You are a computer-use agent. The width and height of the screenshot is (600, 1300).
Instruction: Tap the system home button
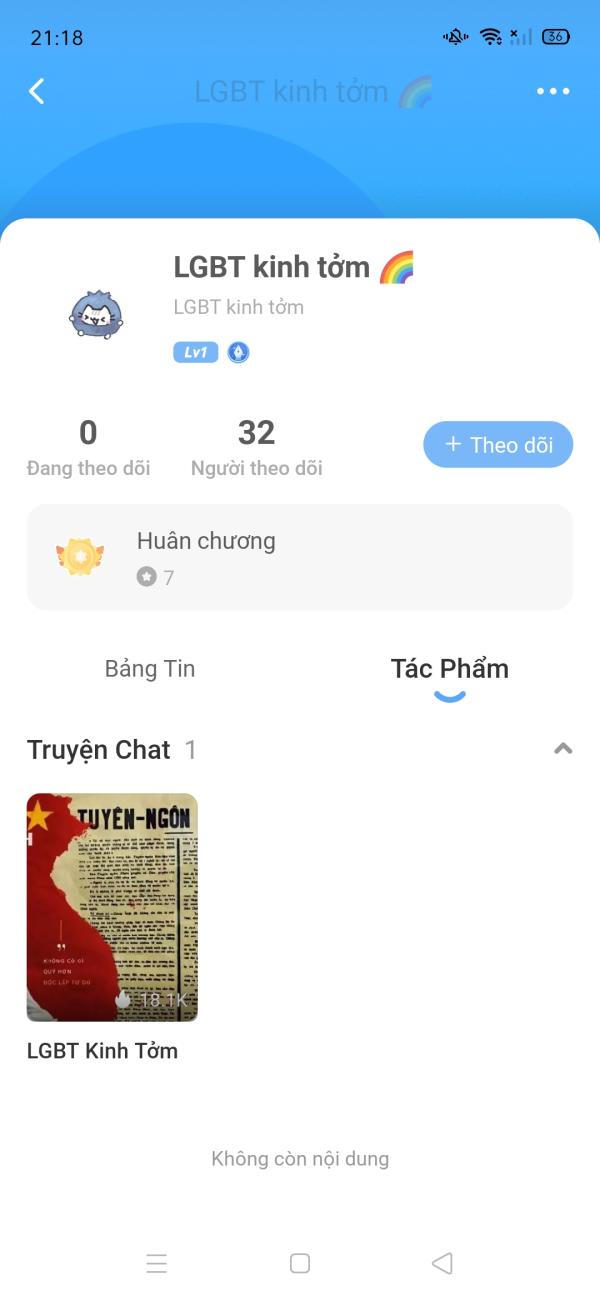coord(299,1263)
